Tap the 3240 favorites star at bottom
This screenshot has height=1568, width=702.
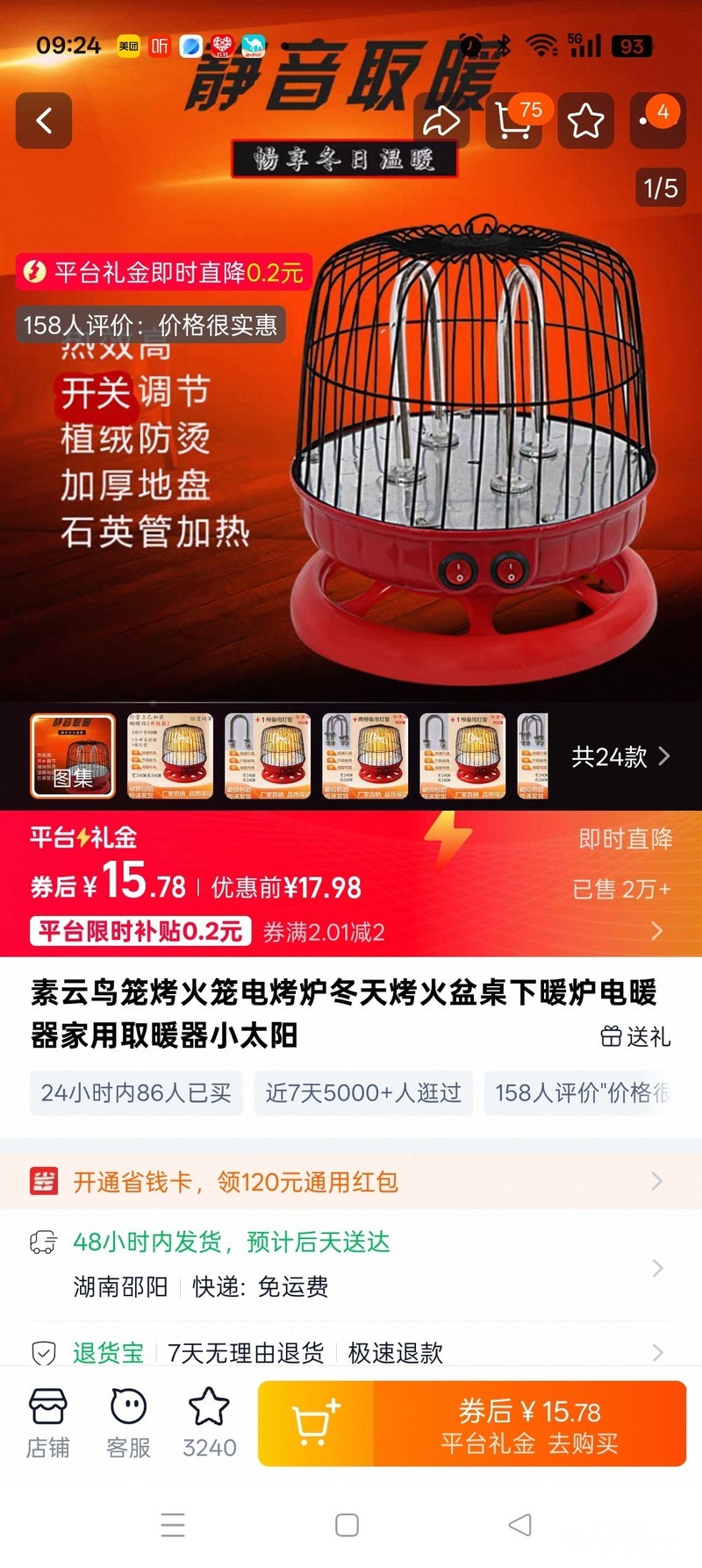coord(209,1423)
